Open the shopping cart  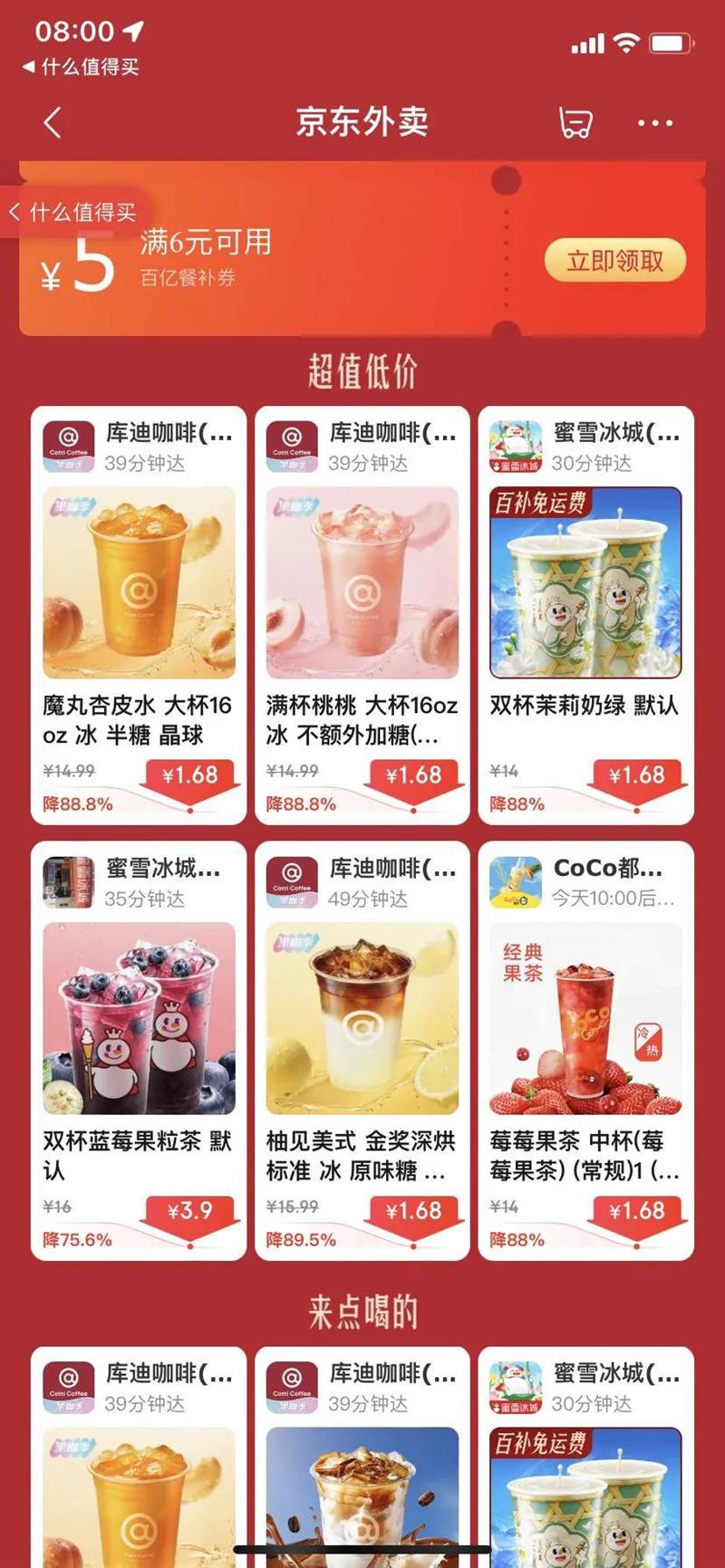coord(575,122)
